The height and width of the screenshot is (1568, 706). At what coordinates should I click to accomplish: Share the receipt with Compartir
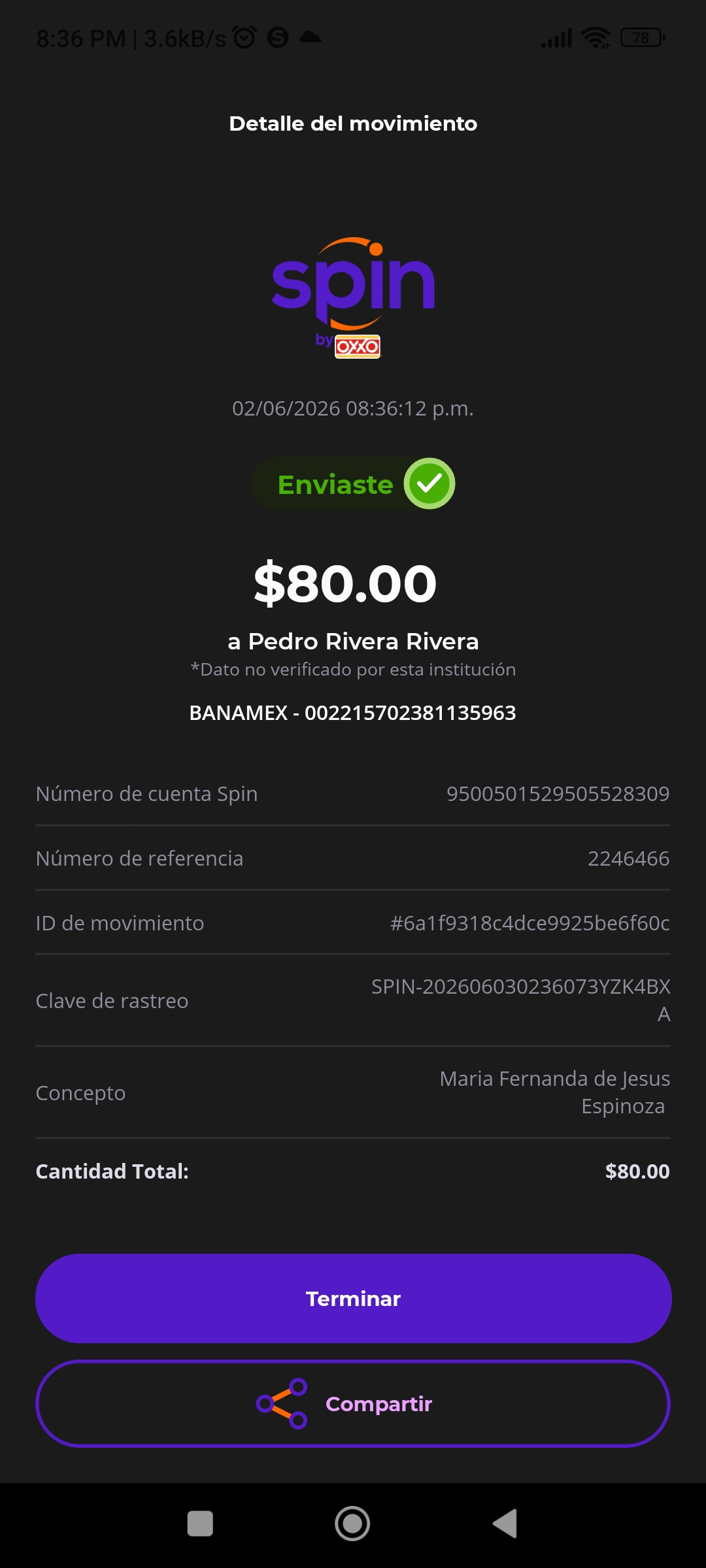click(x=353, y=1403)
